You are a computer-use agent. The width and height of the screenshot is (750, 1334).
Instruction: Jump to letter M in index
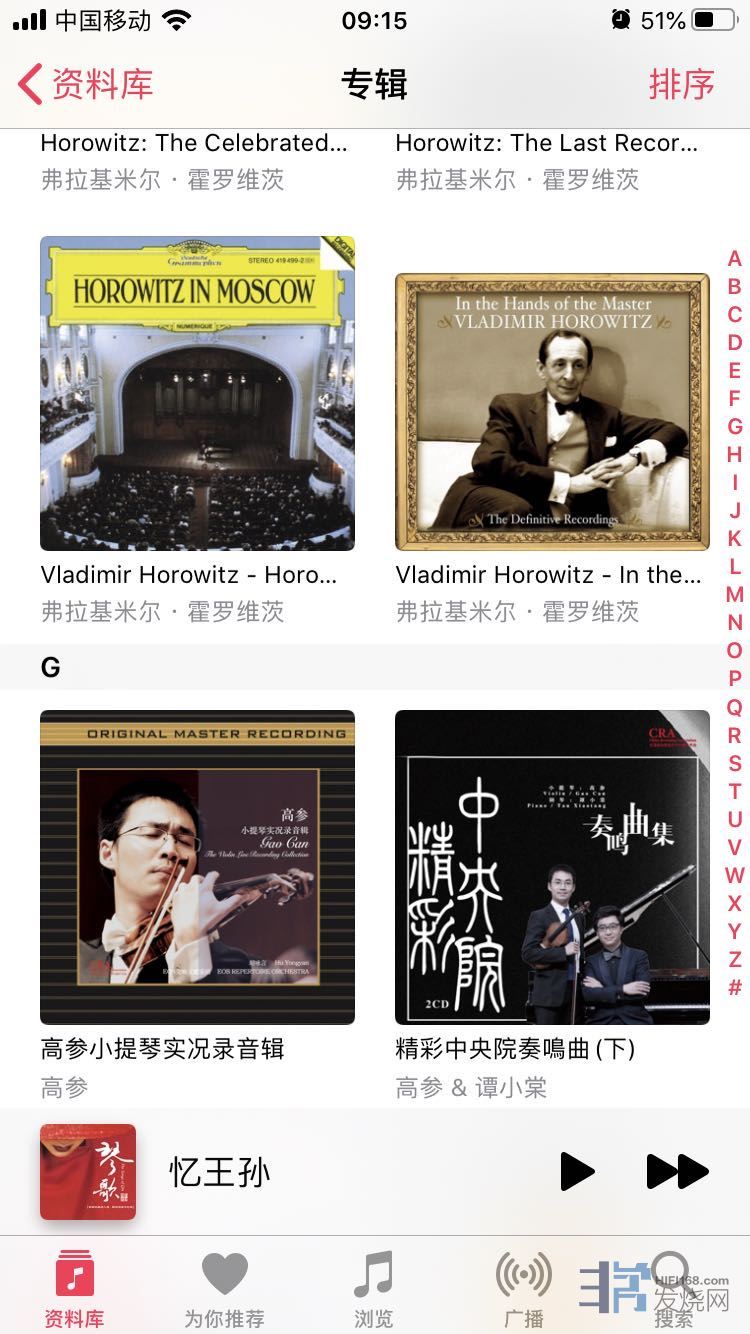click(735, 594)
